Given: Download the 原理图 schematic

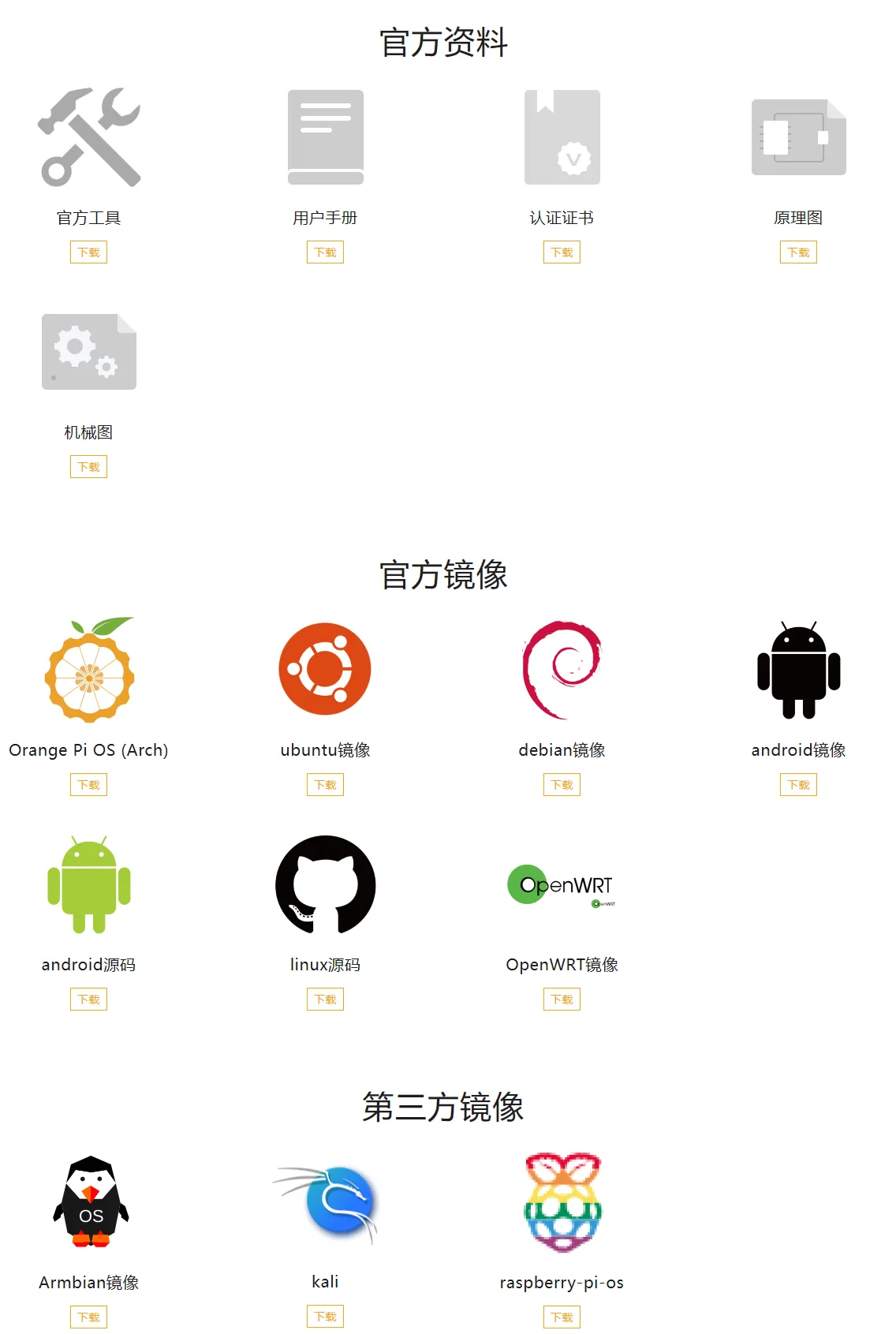Looking at the screenshot, I should (798, 252).
